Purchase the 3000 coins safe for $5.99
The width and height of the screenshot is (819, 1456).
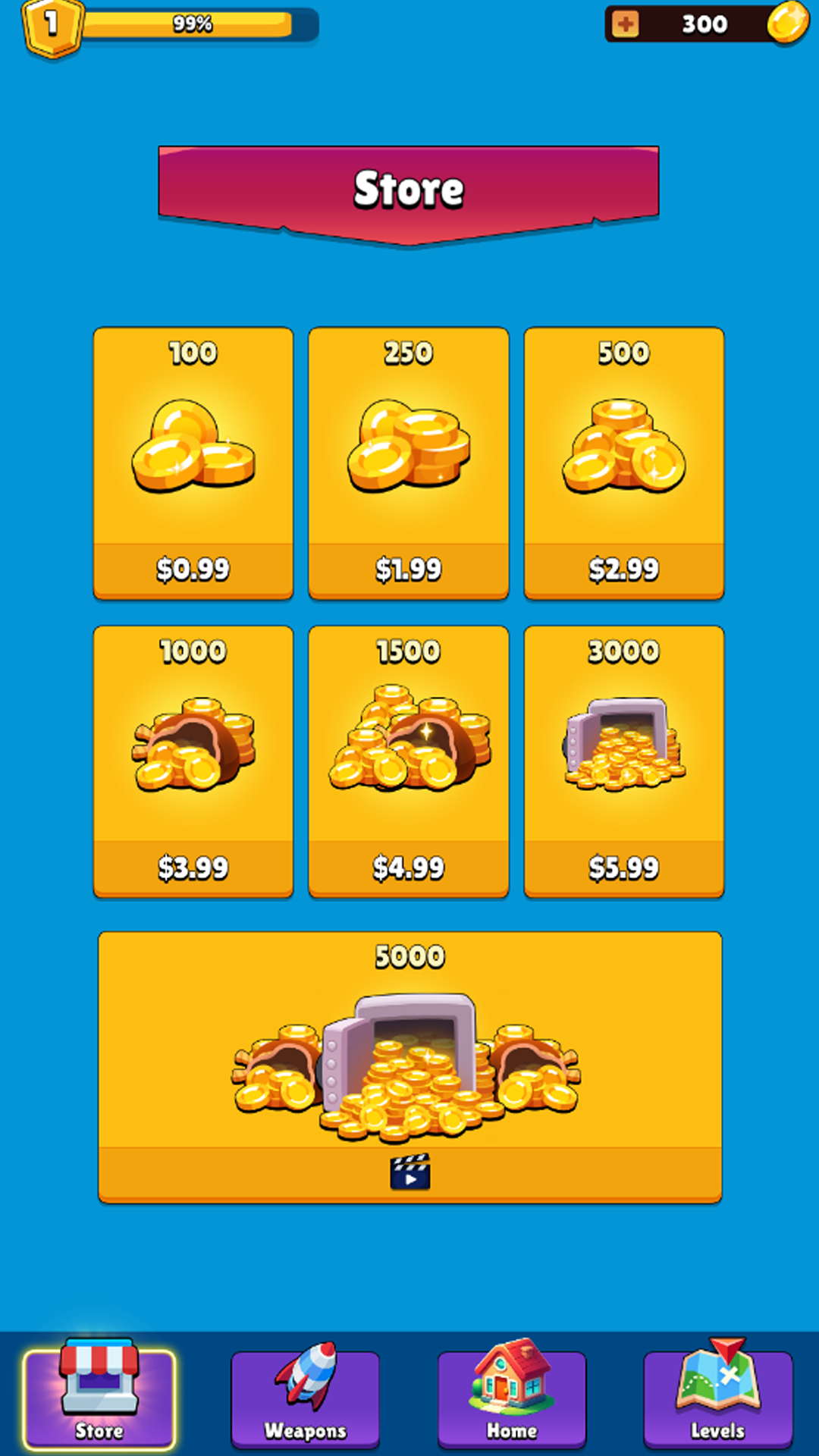click(x=624, y=761)
